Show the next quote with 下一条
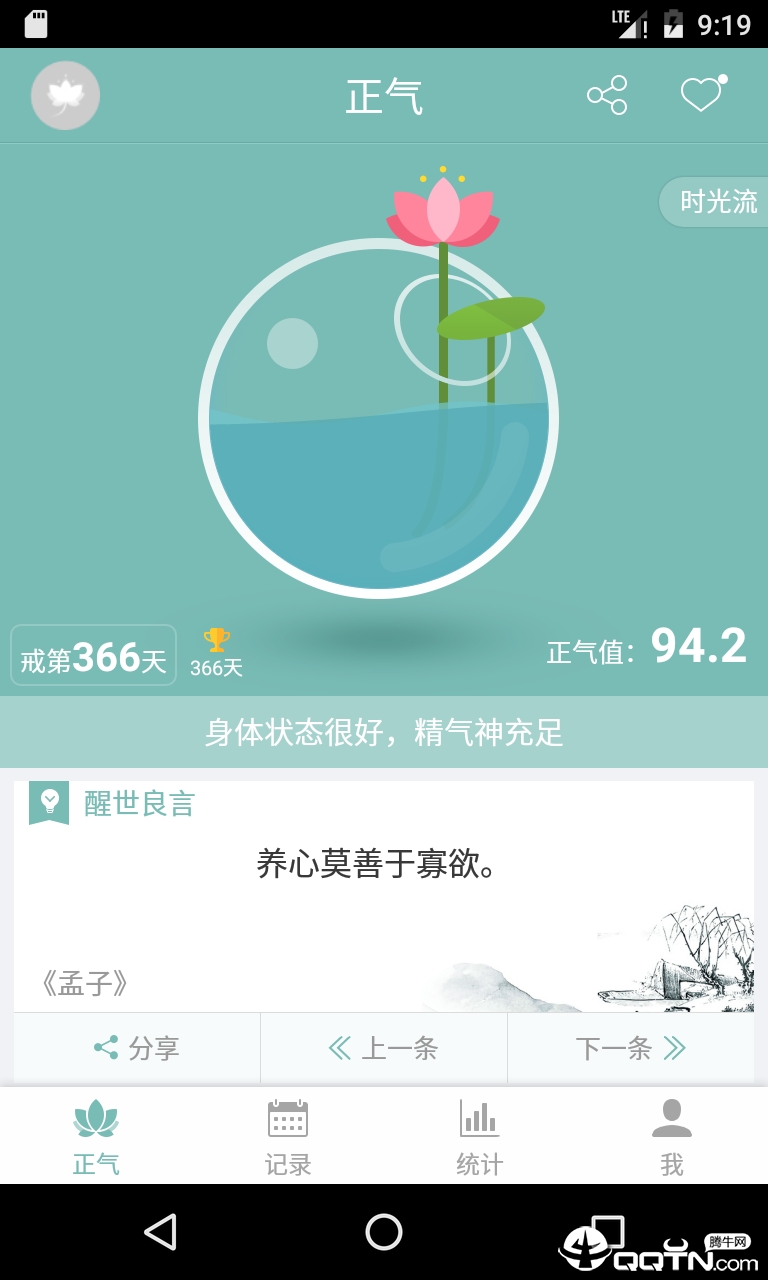The width and height of the screenshot is (768, 1280). 634,1048
